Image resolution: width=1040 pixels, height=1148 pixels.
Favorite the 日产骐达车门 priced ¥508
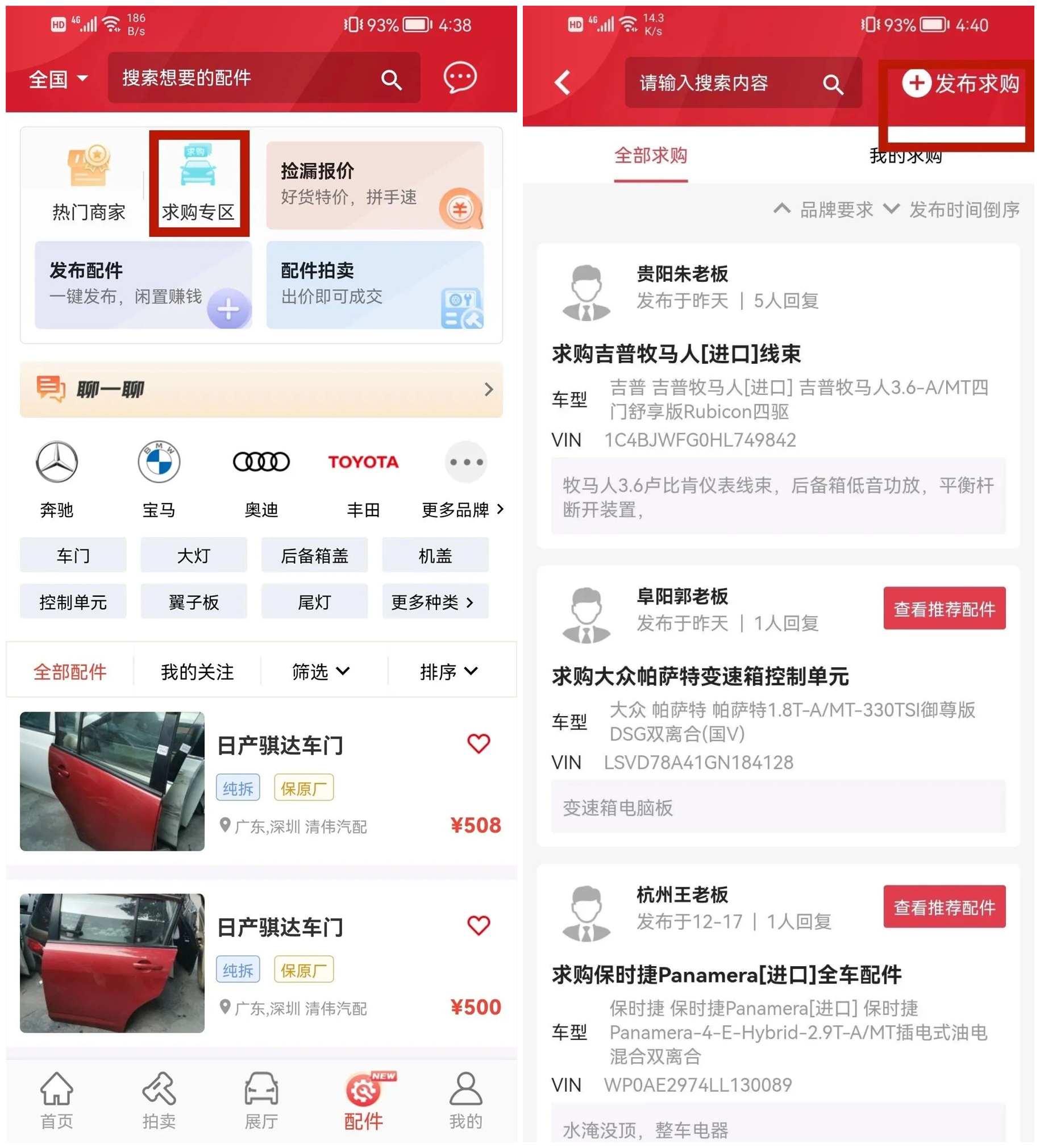coord(479,744)
